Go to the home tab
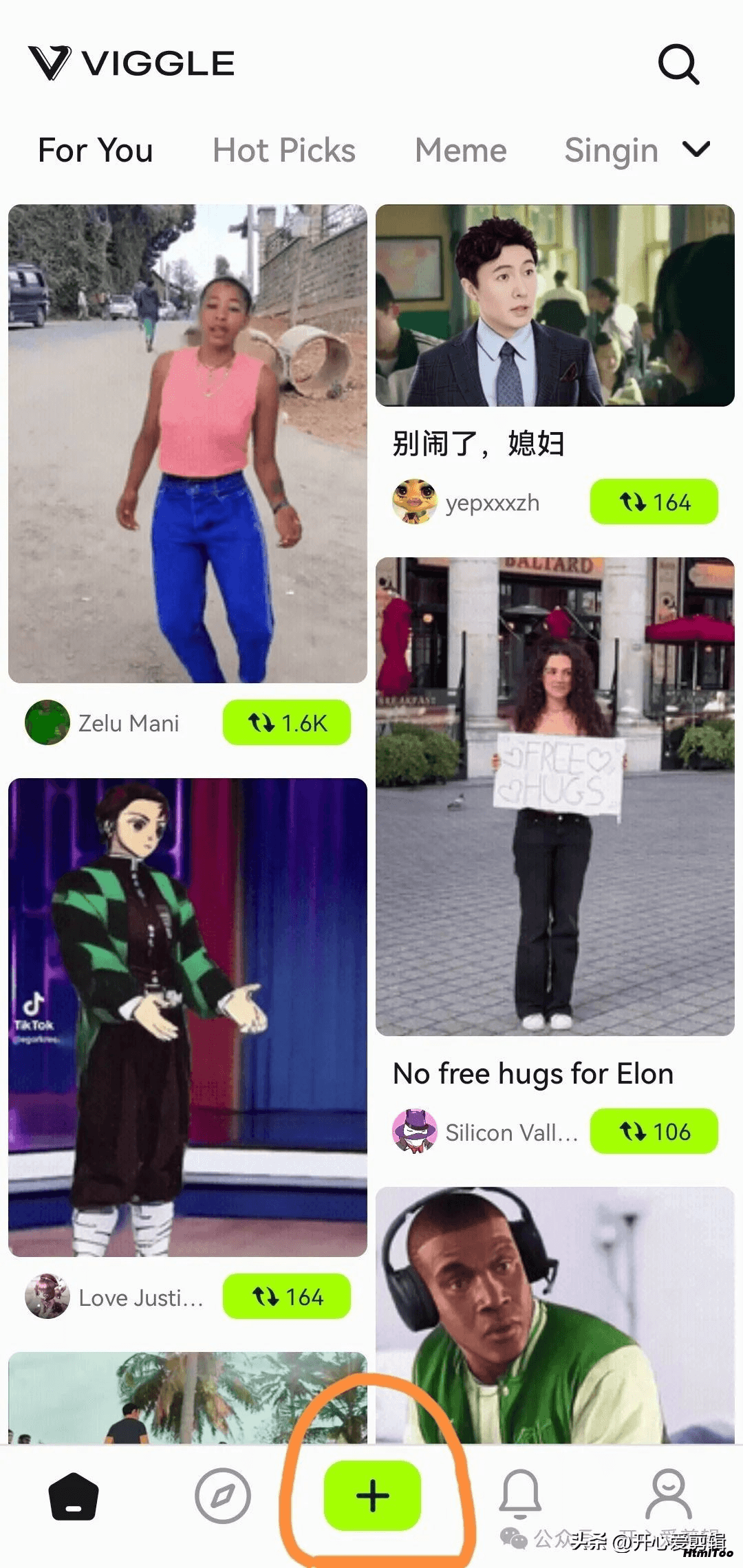 74,1496
